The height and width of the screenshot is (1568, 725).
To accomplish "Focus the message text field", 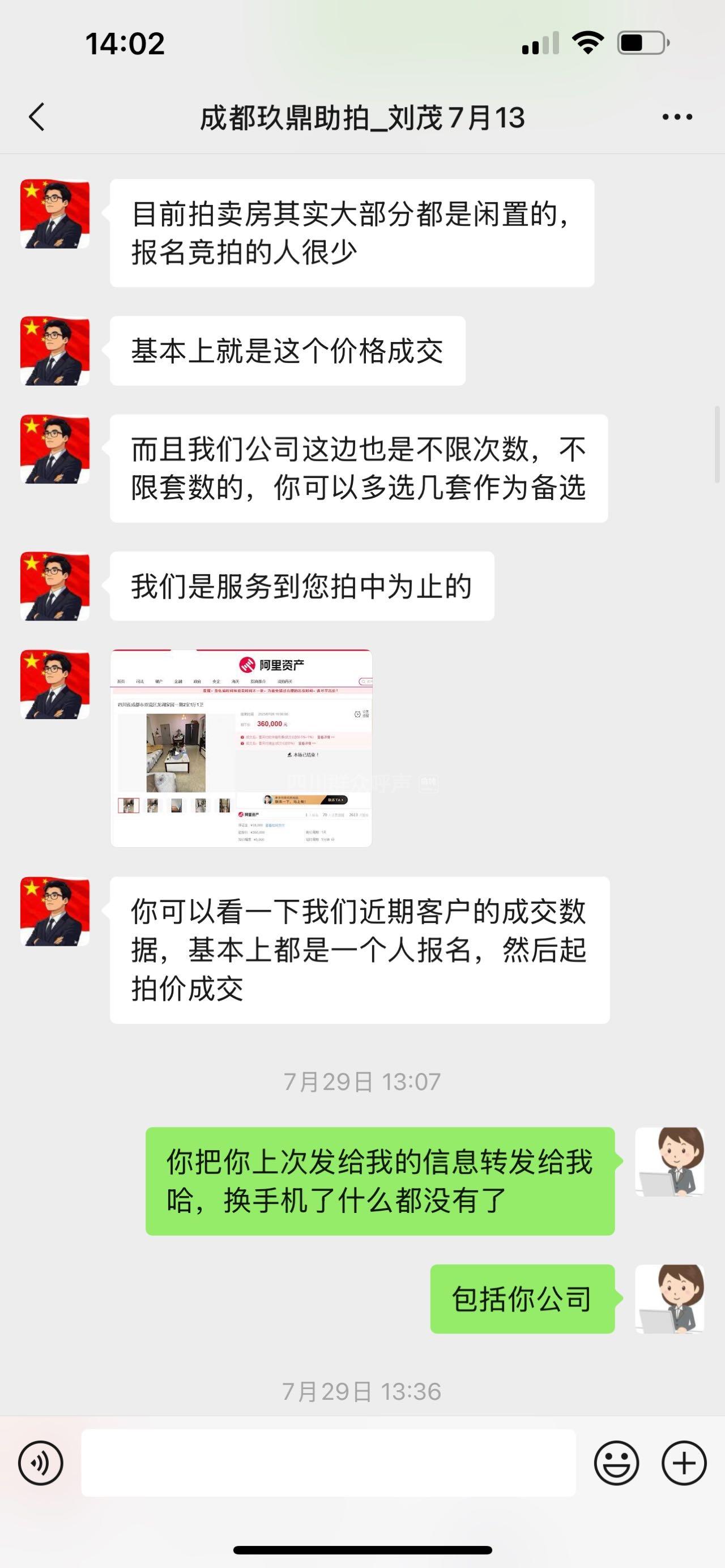I will pyautogui.click(x=329, y=1463).
